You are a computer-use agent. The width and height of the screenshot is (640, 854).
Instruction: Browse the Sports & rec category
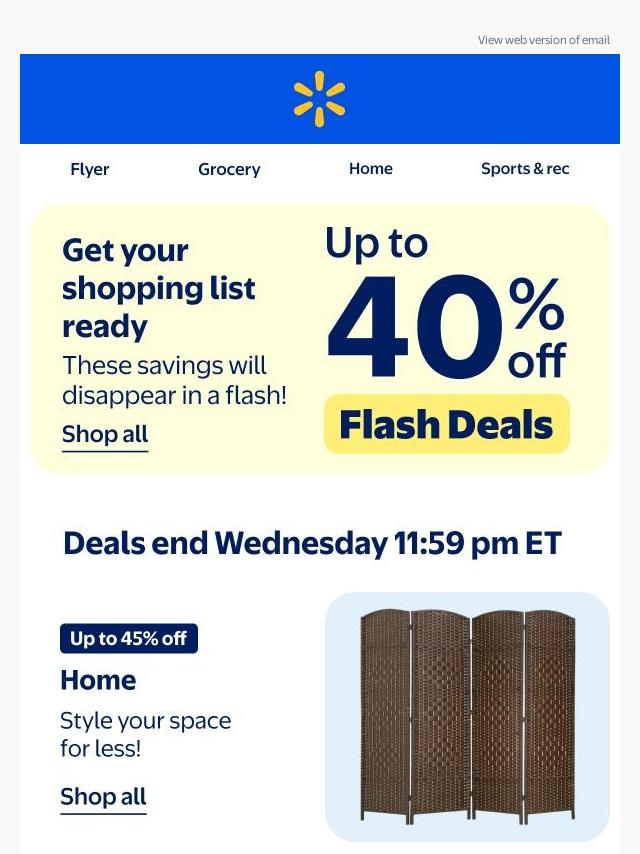[x=525, y=168]
